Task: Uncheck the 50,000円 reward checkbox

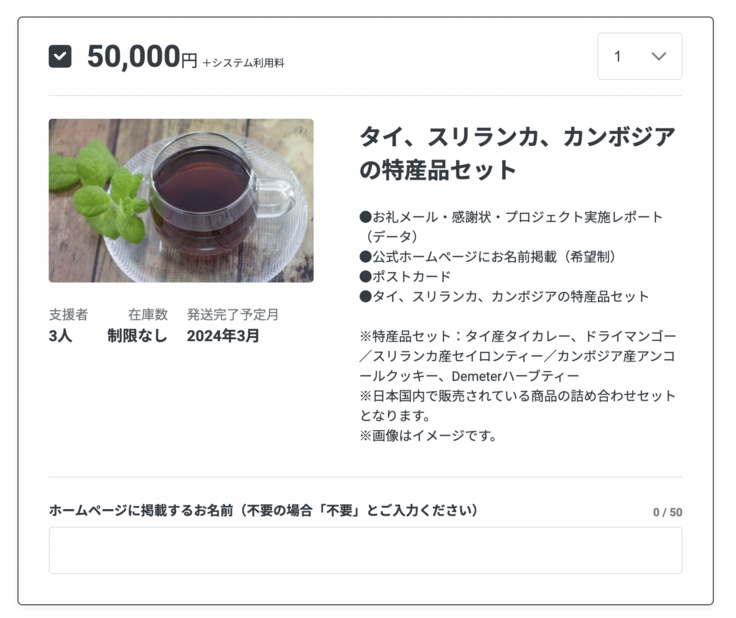Action: [x=60, y=57]
